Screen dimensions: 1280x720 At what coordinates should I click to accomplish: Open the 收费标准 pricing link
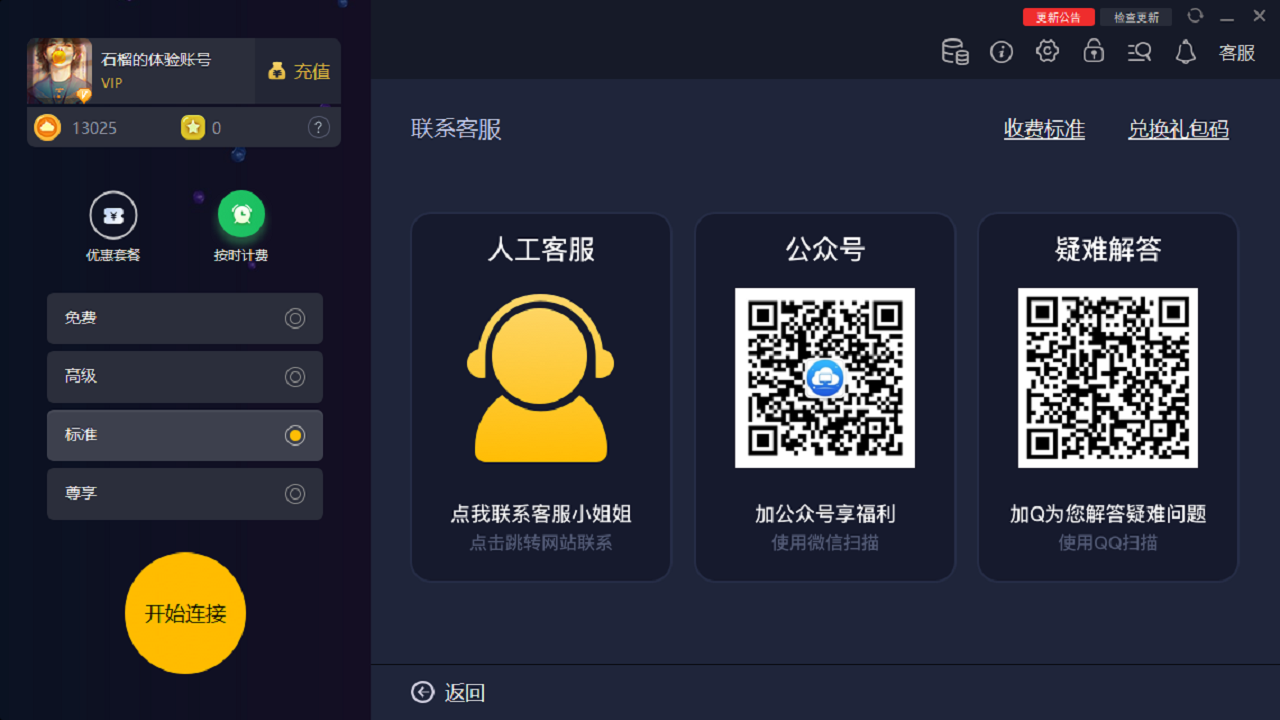[1044, 129]
